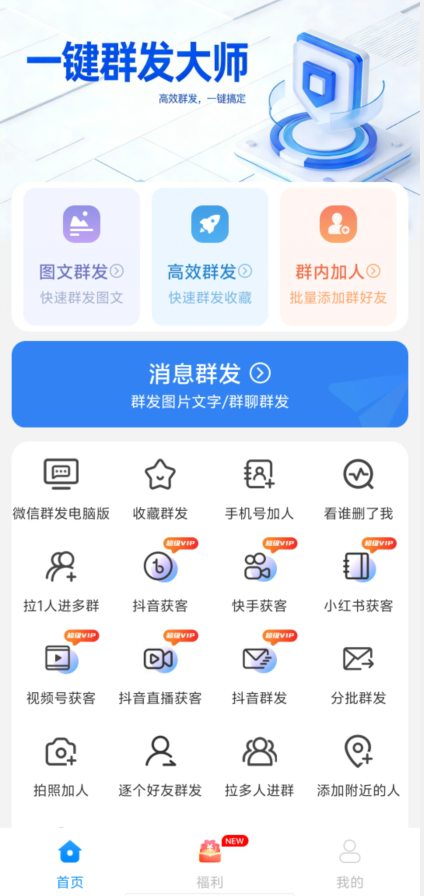Go to the 首页 tab
Viewport: 424px width, 896px height.
coord(70,863)
